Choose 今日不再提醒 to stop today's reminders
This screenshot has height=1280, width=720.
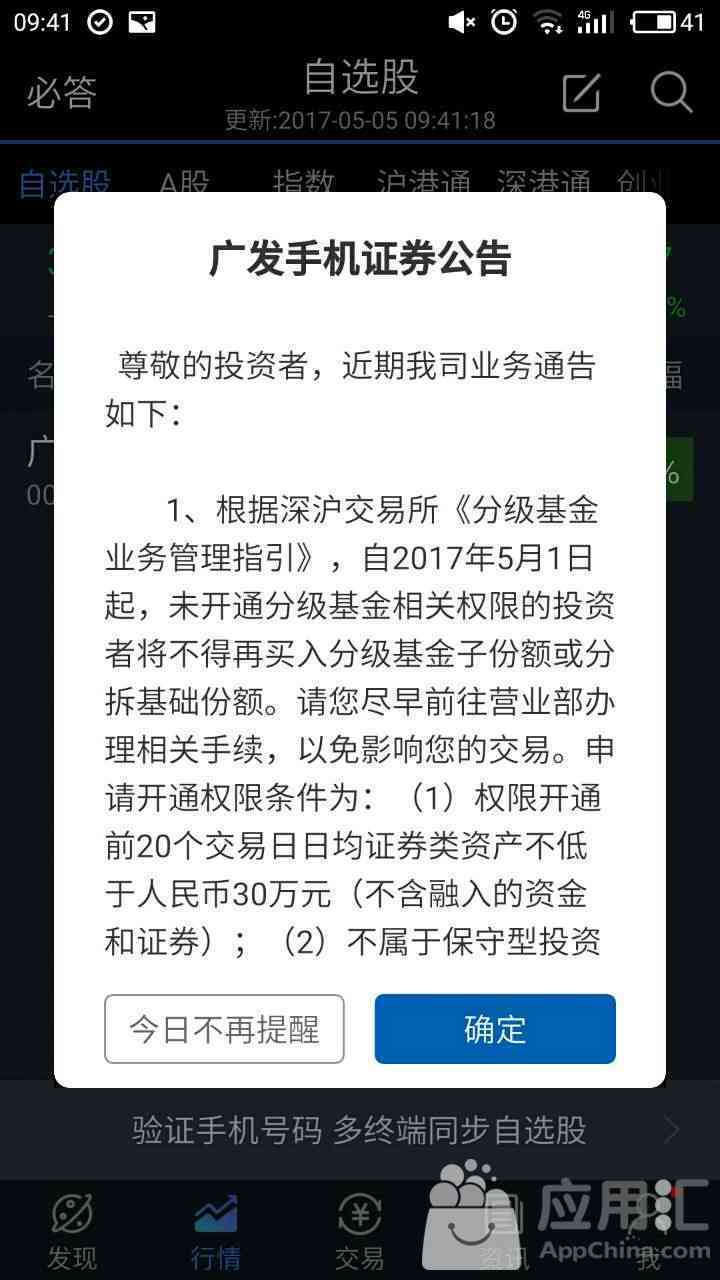(224, 1029)
